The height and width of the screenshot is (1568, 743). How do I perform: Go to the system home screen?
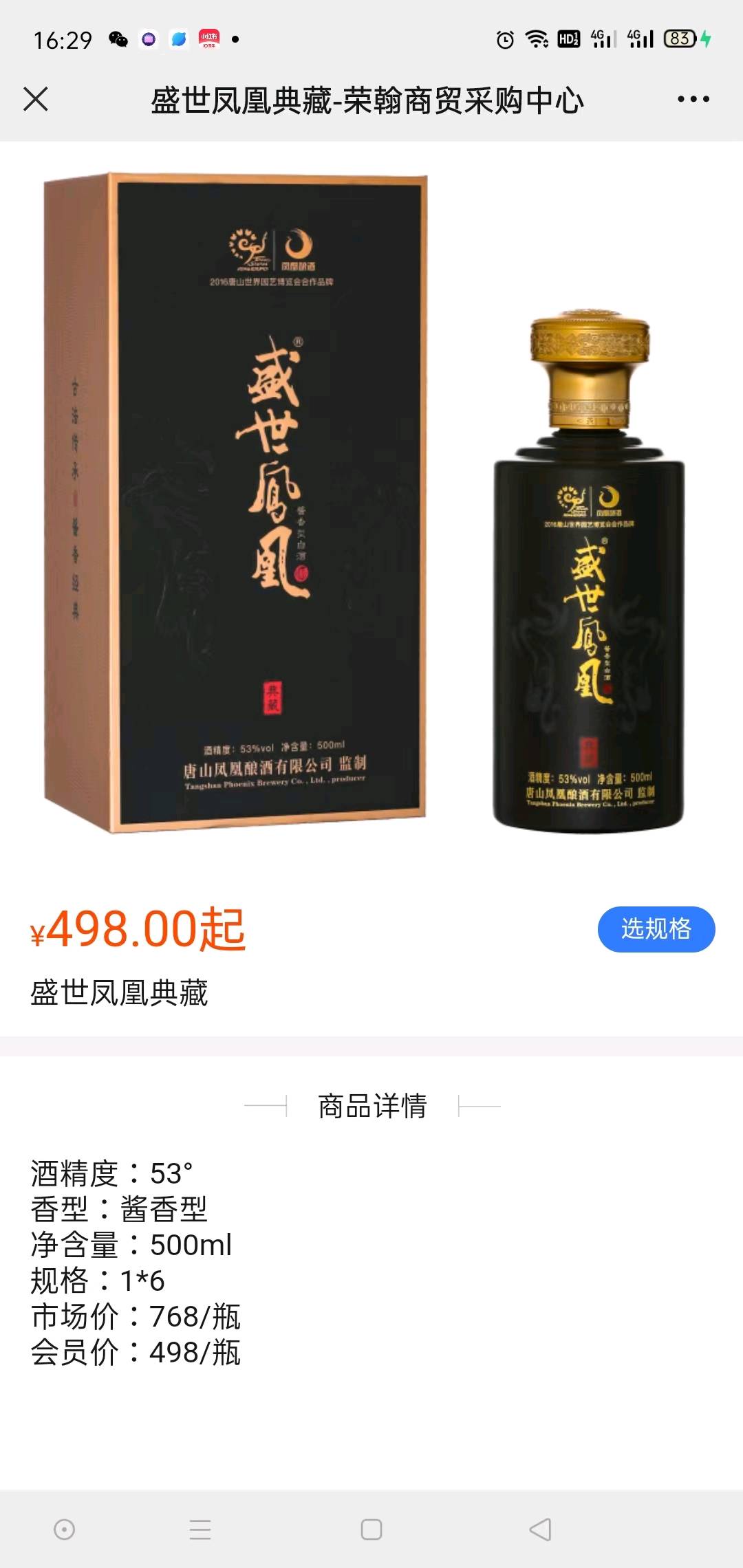coord(371,1529)
